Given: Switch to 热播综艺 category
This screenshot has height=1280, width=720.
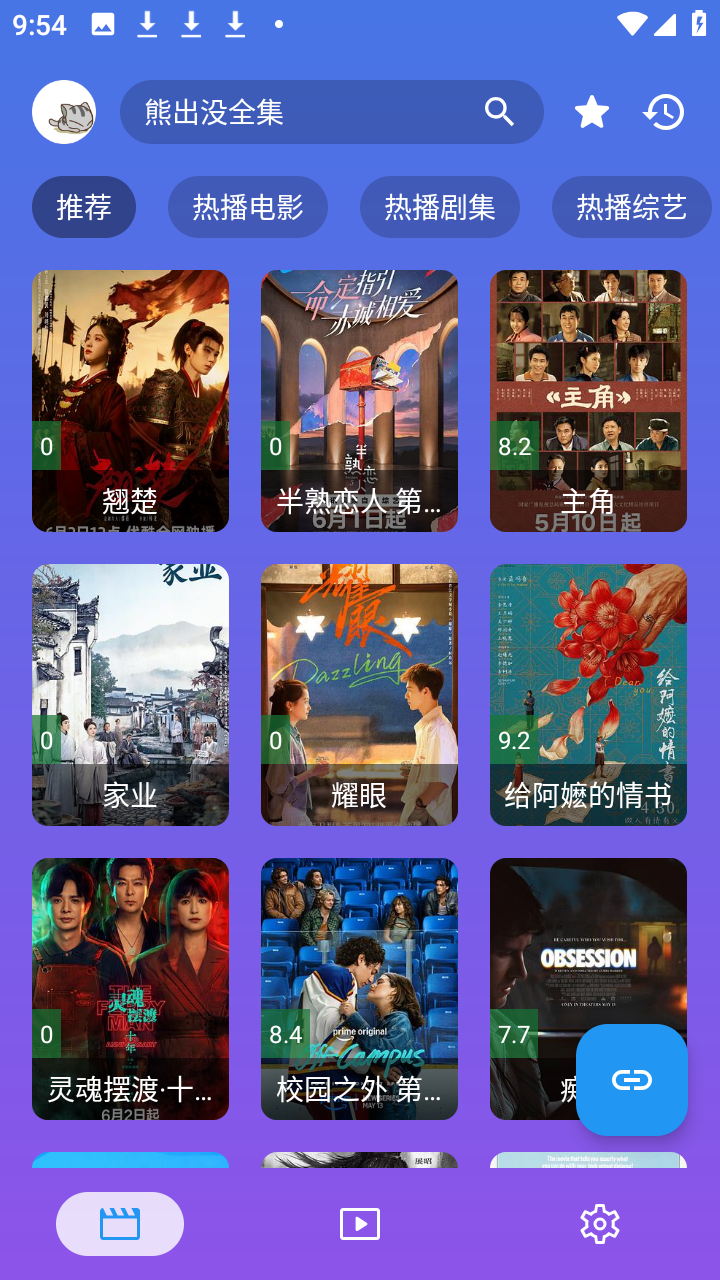Looking at the screenshot, I should click(632, 207).
